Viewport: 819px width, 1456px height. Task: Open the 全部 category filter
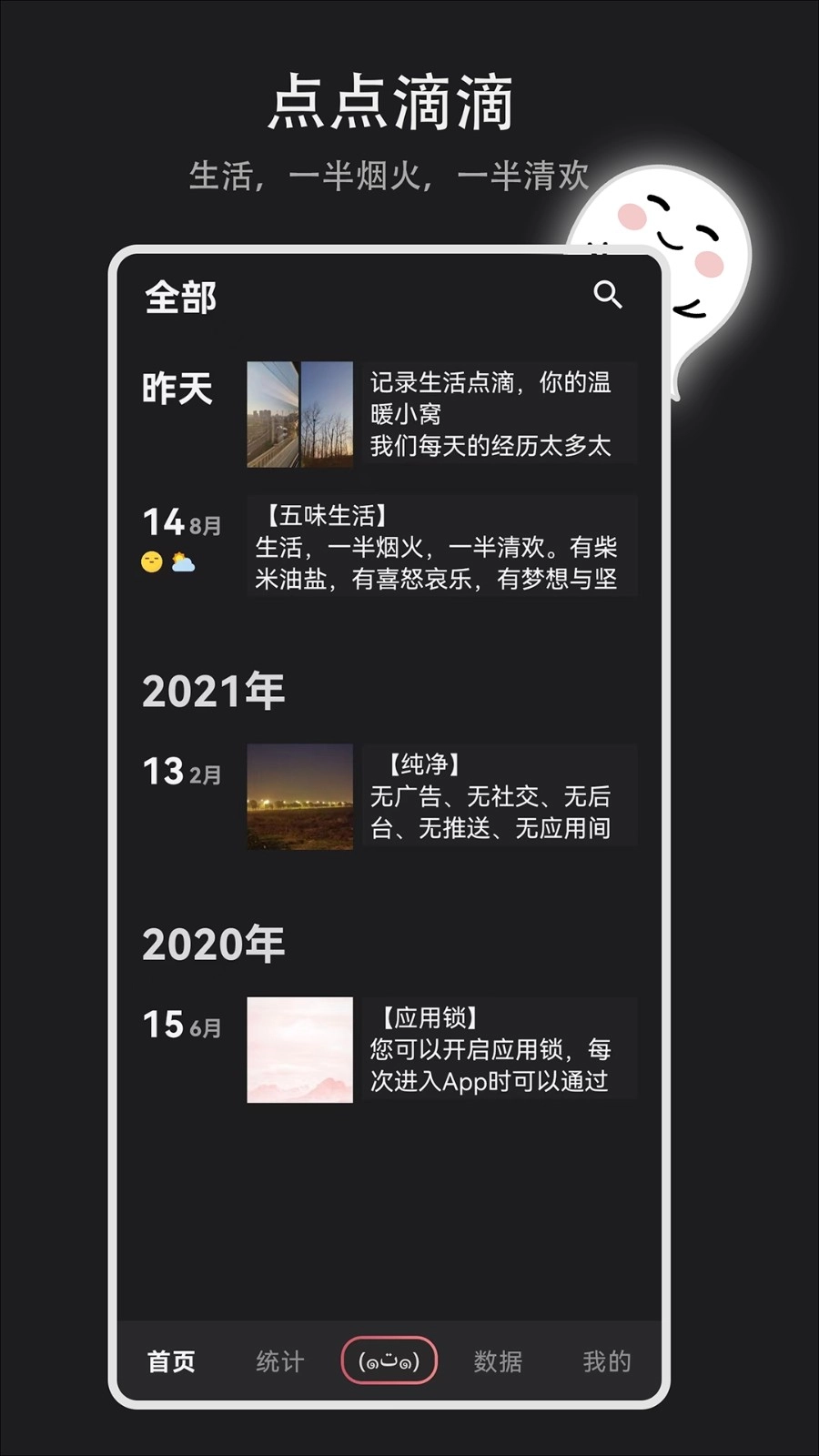pos(178,294)
